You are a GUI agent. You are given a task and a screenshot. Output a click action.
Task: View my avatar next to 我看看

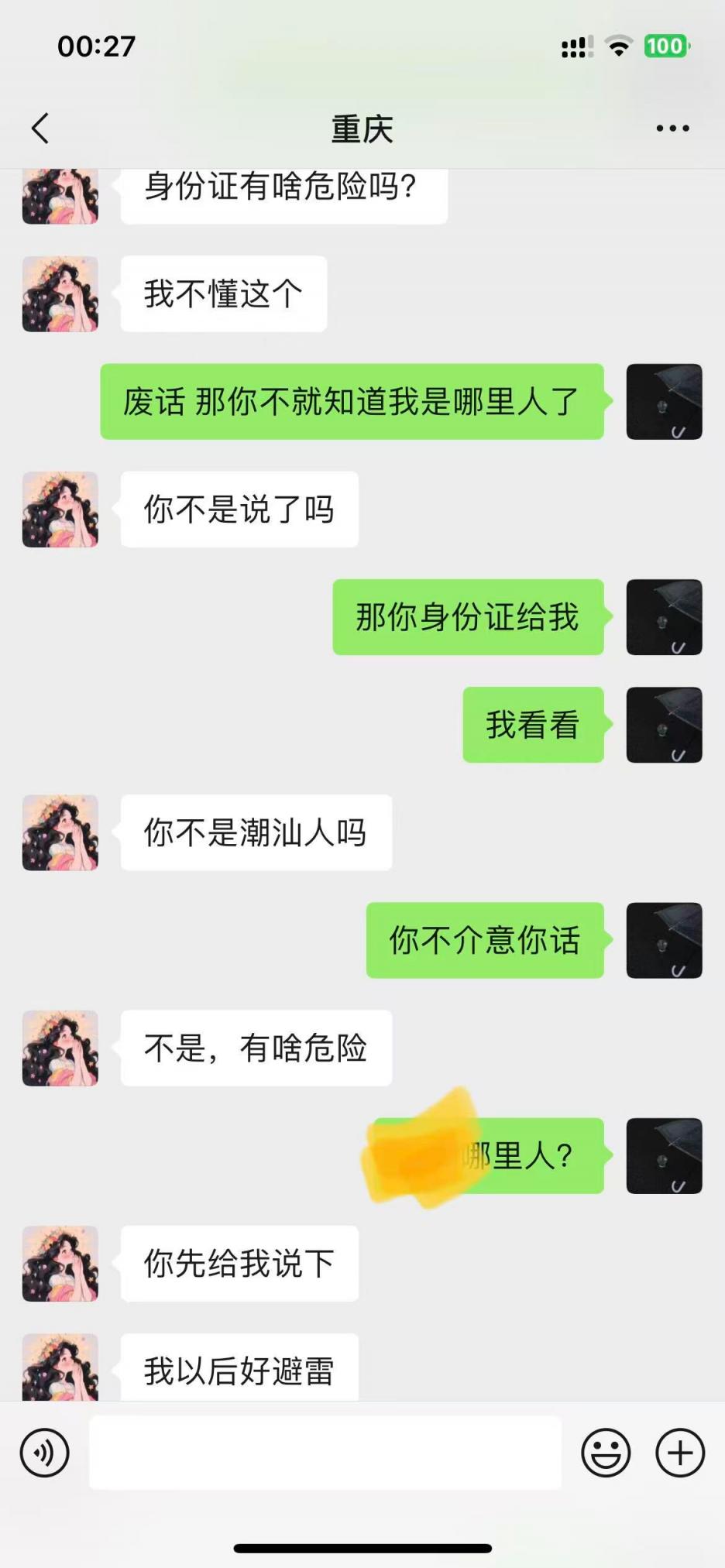(664, 725)
